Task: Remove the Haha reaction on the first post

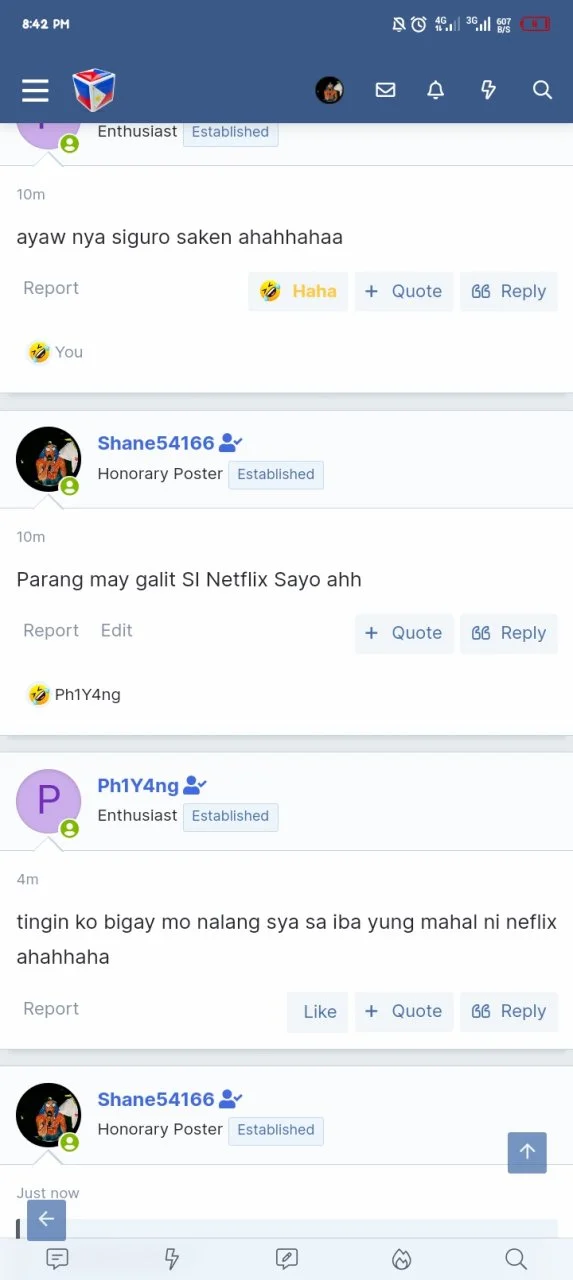Action: [298, 291]
